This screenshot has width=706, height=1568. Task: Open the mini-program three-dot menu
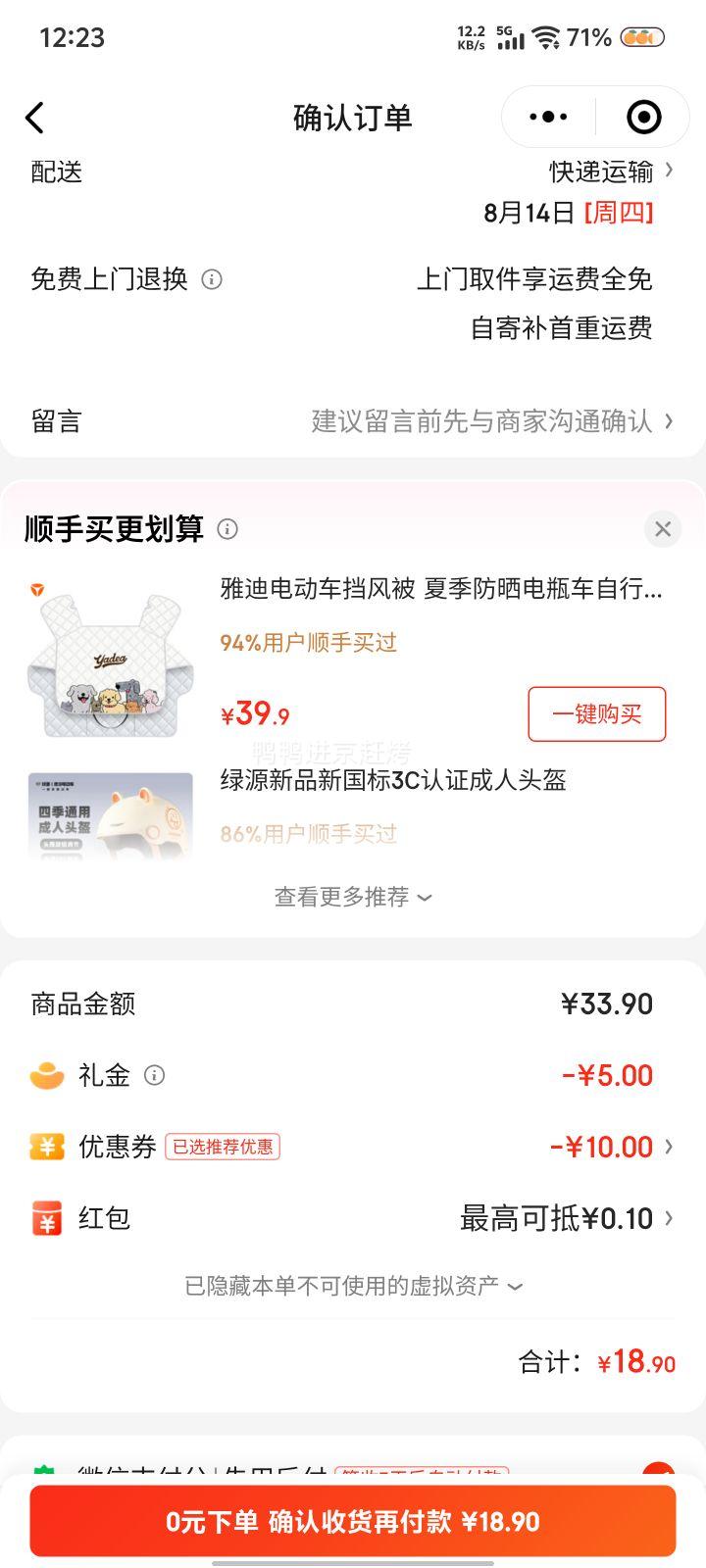[548, 118]
